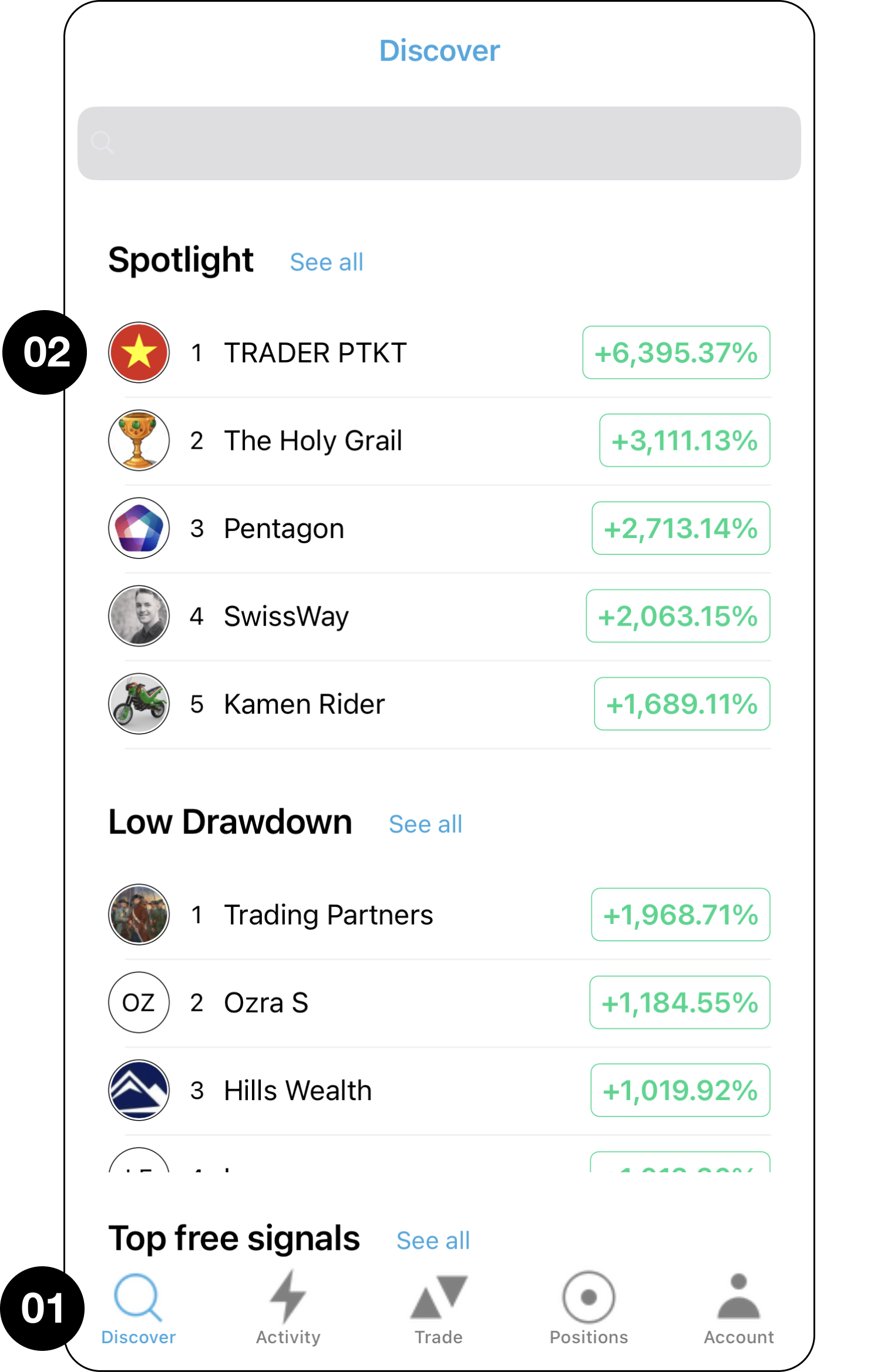
Task: Go to the Trade tab
Action: click(x=439, y=1309)
